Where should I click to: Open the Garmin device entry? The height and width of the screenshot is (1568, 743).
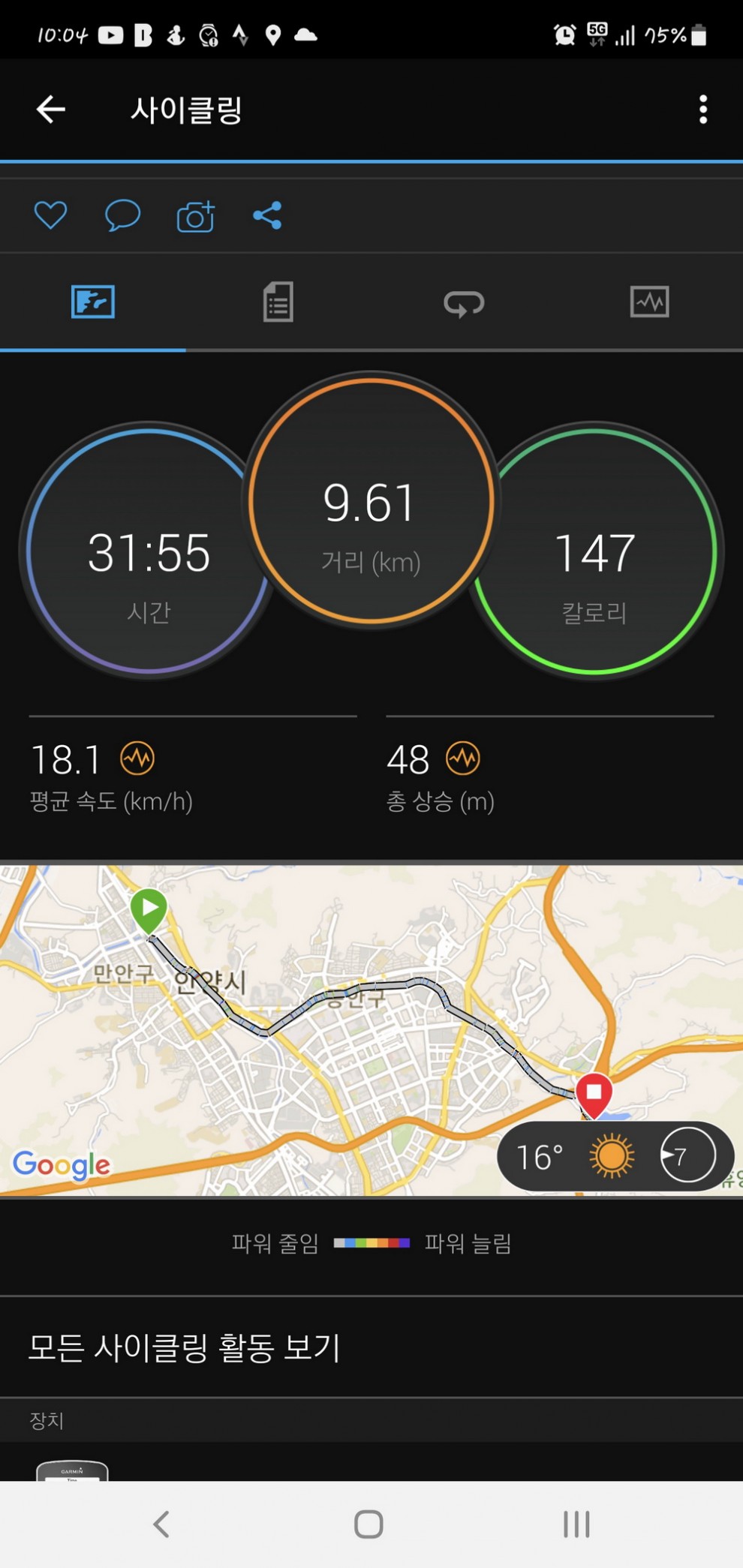[x=72, y=1469]
